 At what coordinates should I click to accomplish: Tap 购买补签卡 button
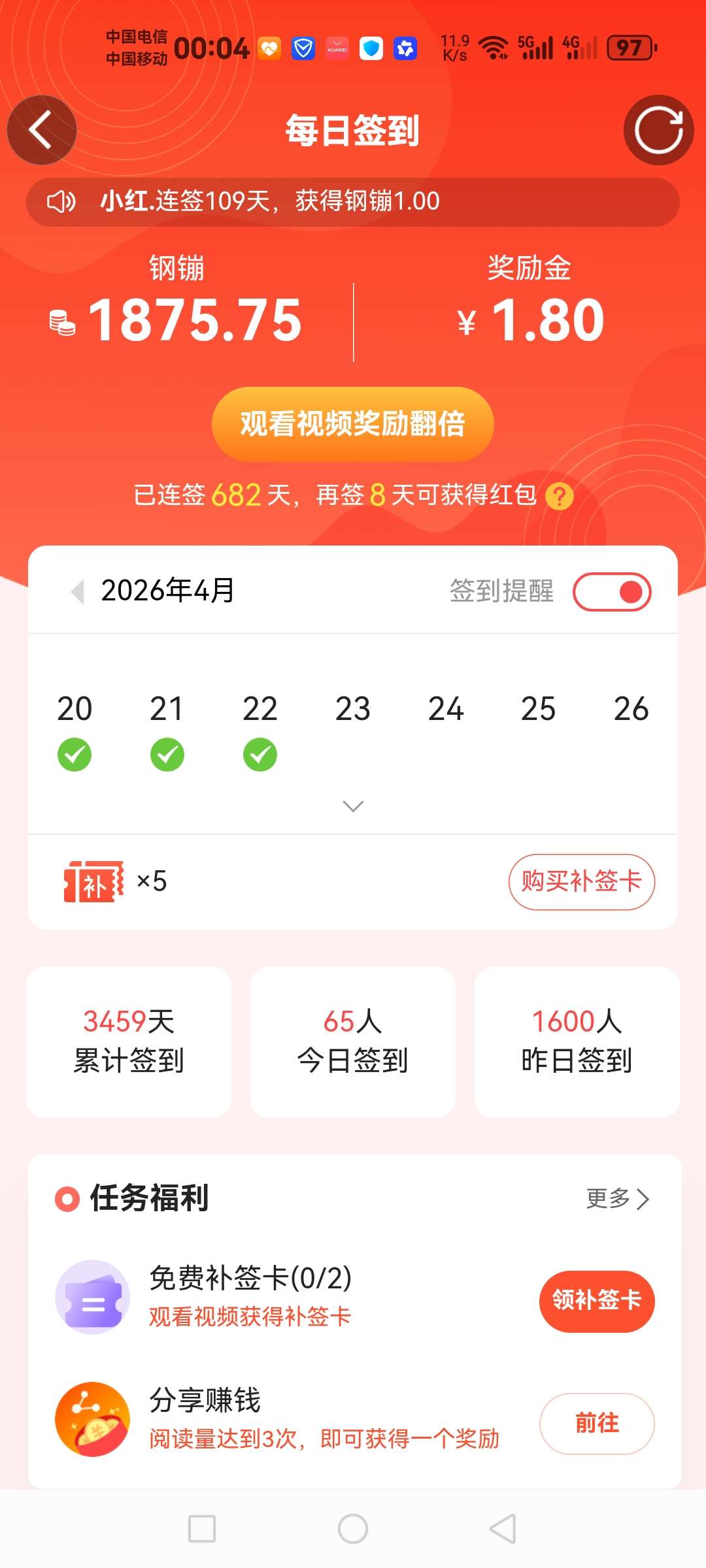[x=581, y=881]
